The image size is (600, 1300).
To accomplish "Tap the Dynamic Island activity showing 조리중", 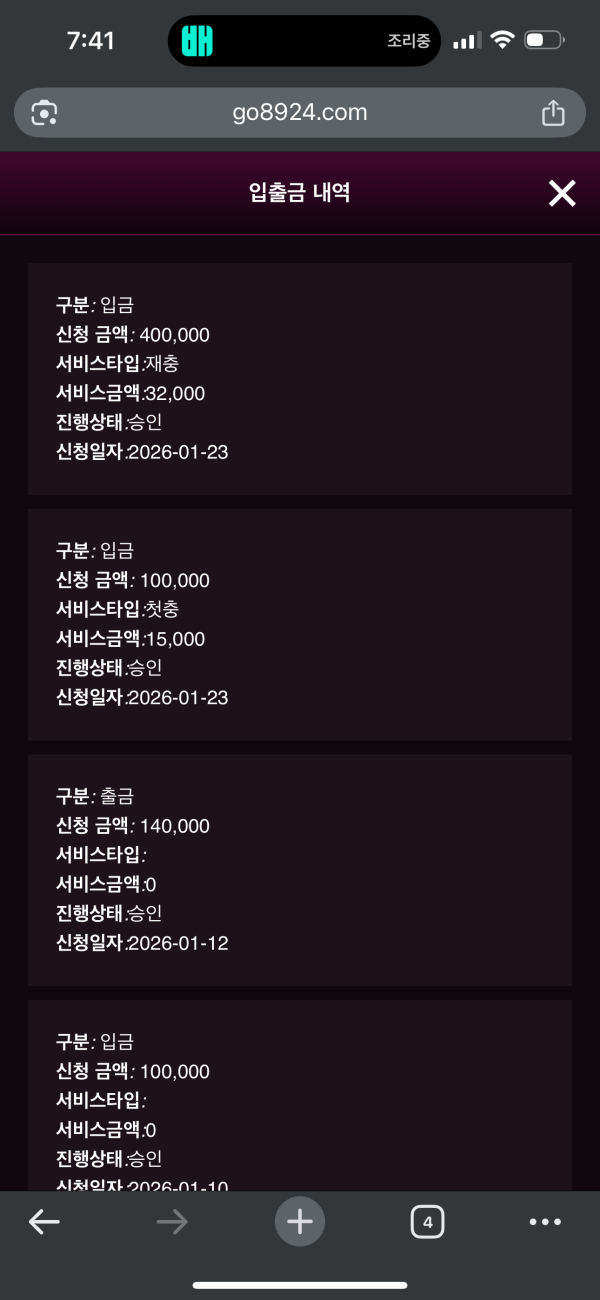I will (304, 41).
